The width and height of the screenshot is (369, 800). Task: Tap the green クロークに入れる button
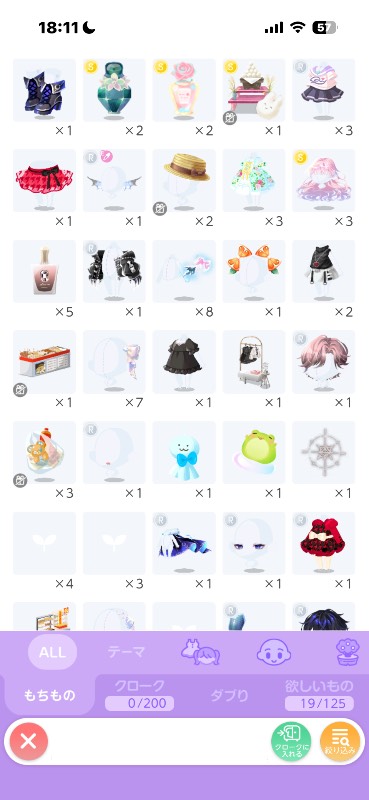point(291,741)
